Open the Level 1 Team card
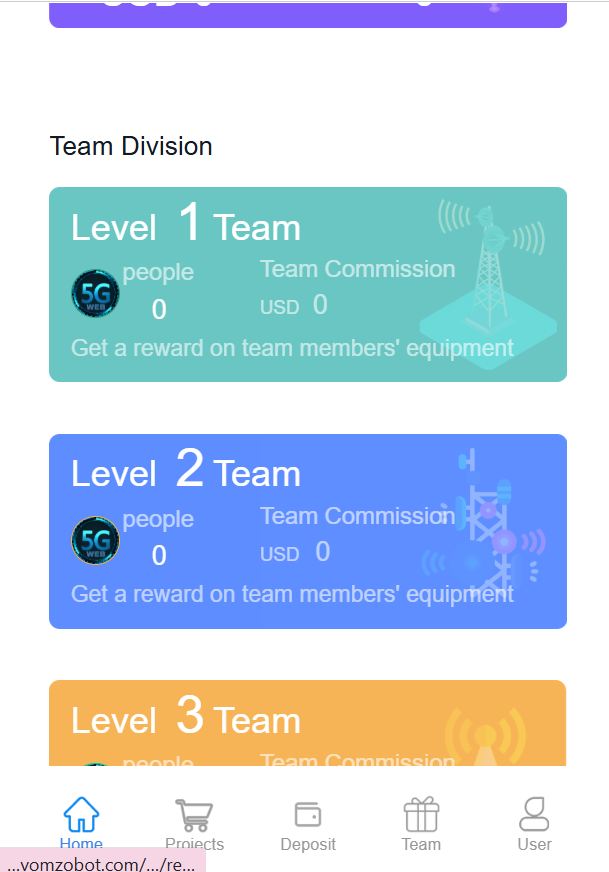The height and width of the screenshot is (872, 609). (308, 284)
